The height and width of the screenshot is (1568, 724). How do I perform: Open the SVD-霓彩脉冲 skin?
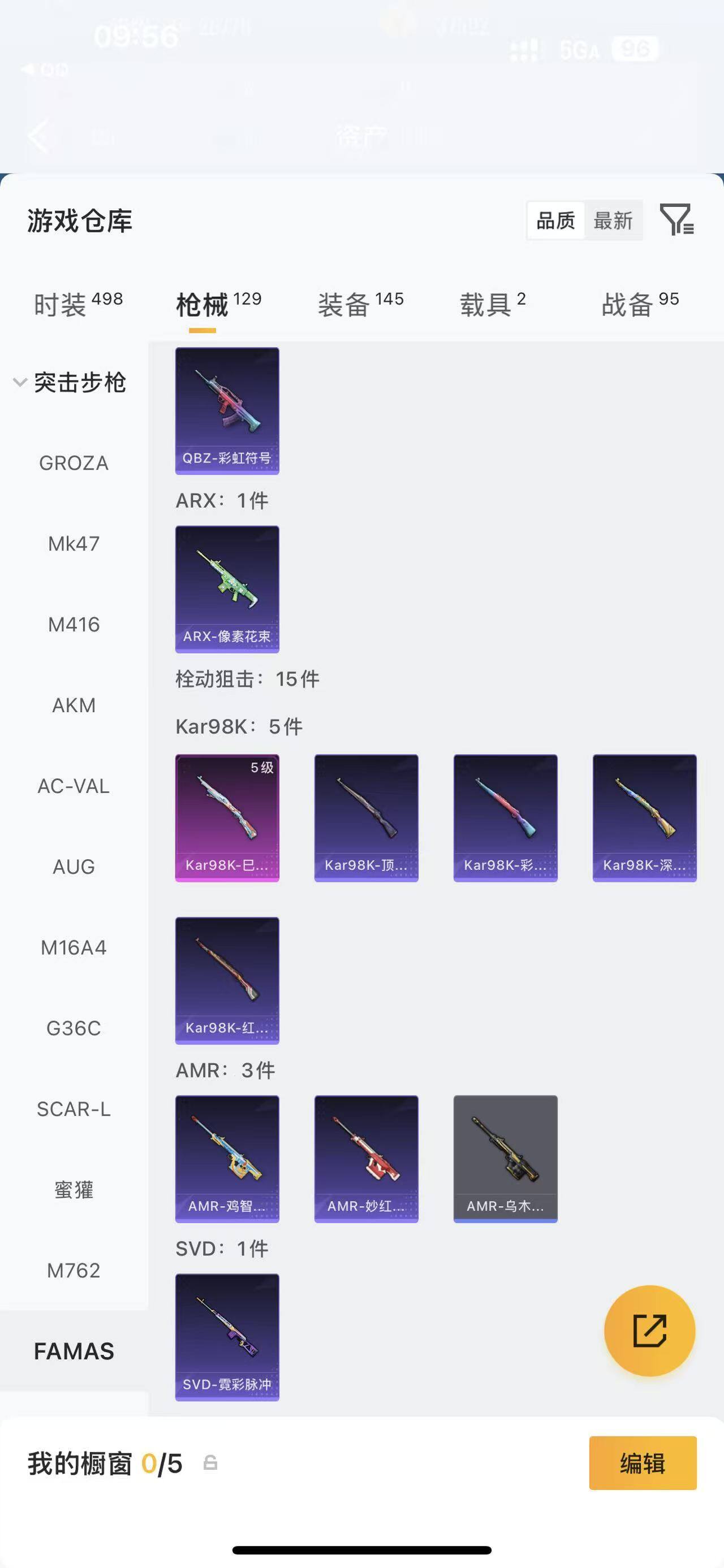tap(227, 1337)
